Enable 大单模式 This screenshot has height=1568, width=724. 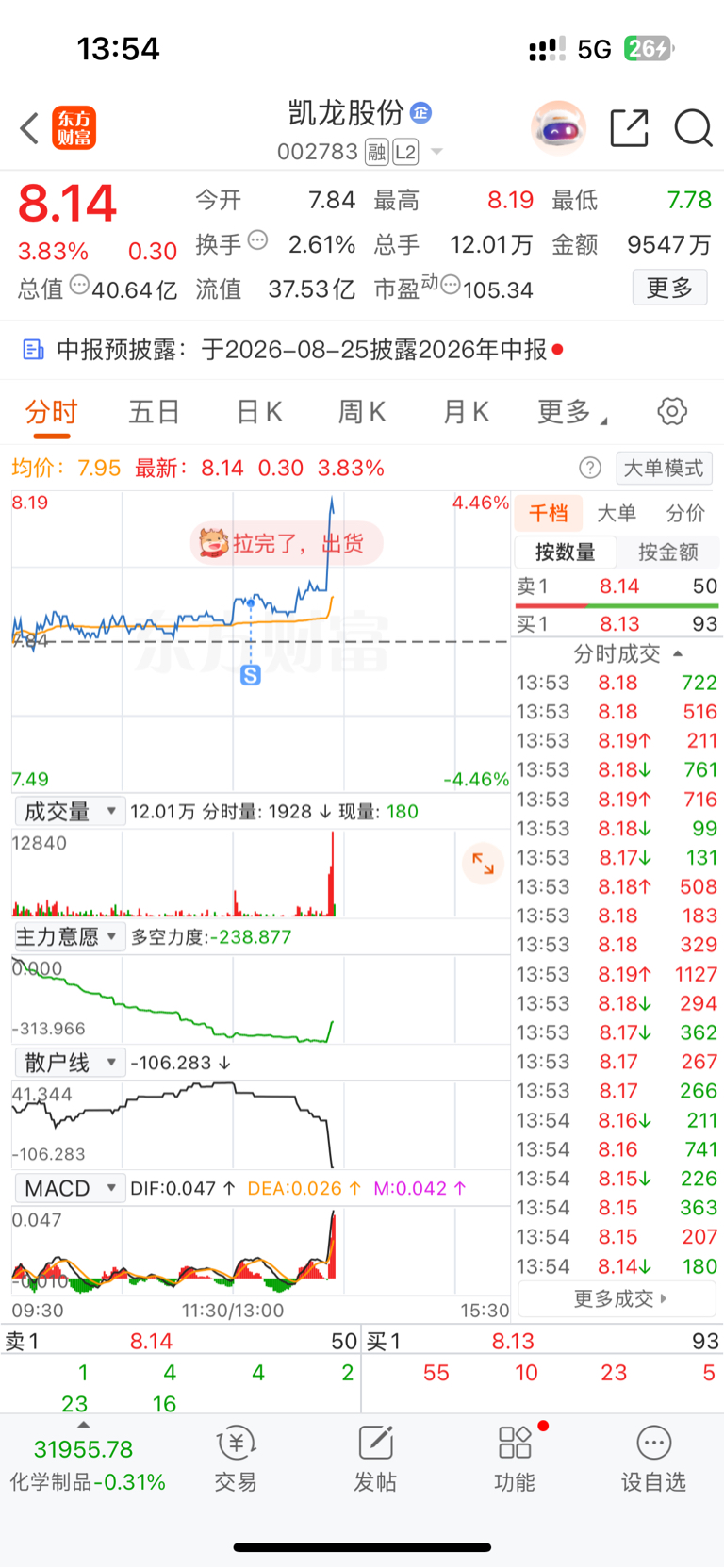coord(664,468)
